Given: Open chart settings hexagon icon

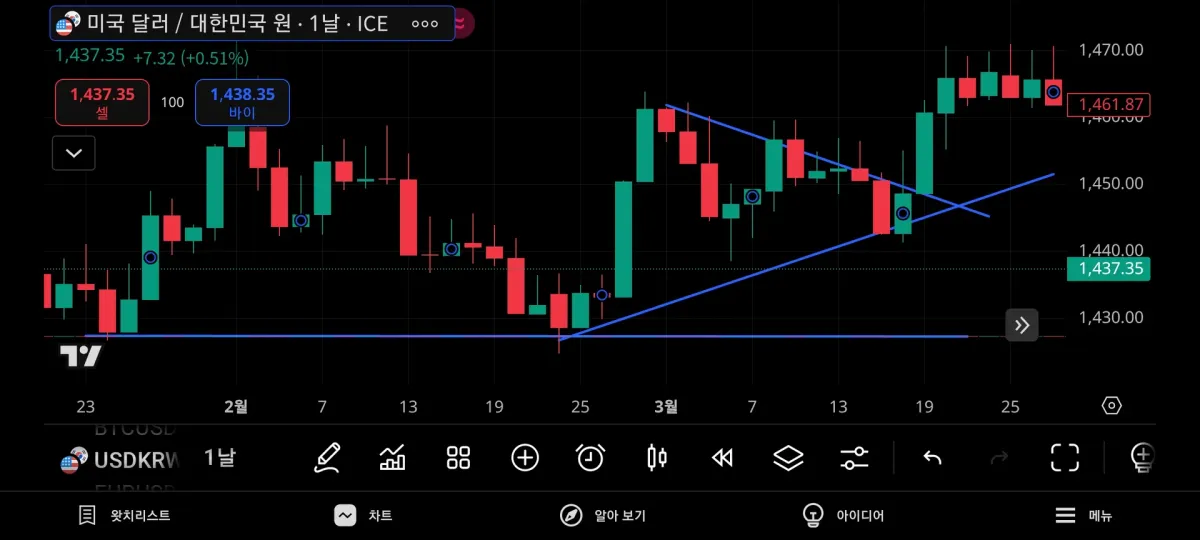Looking at the screenshot, I should pos(1111,405).
